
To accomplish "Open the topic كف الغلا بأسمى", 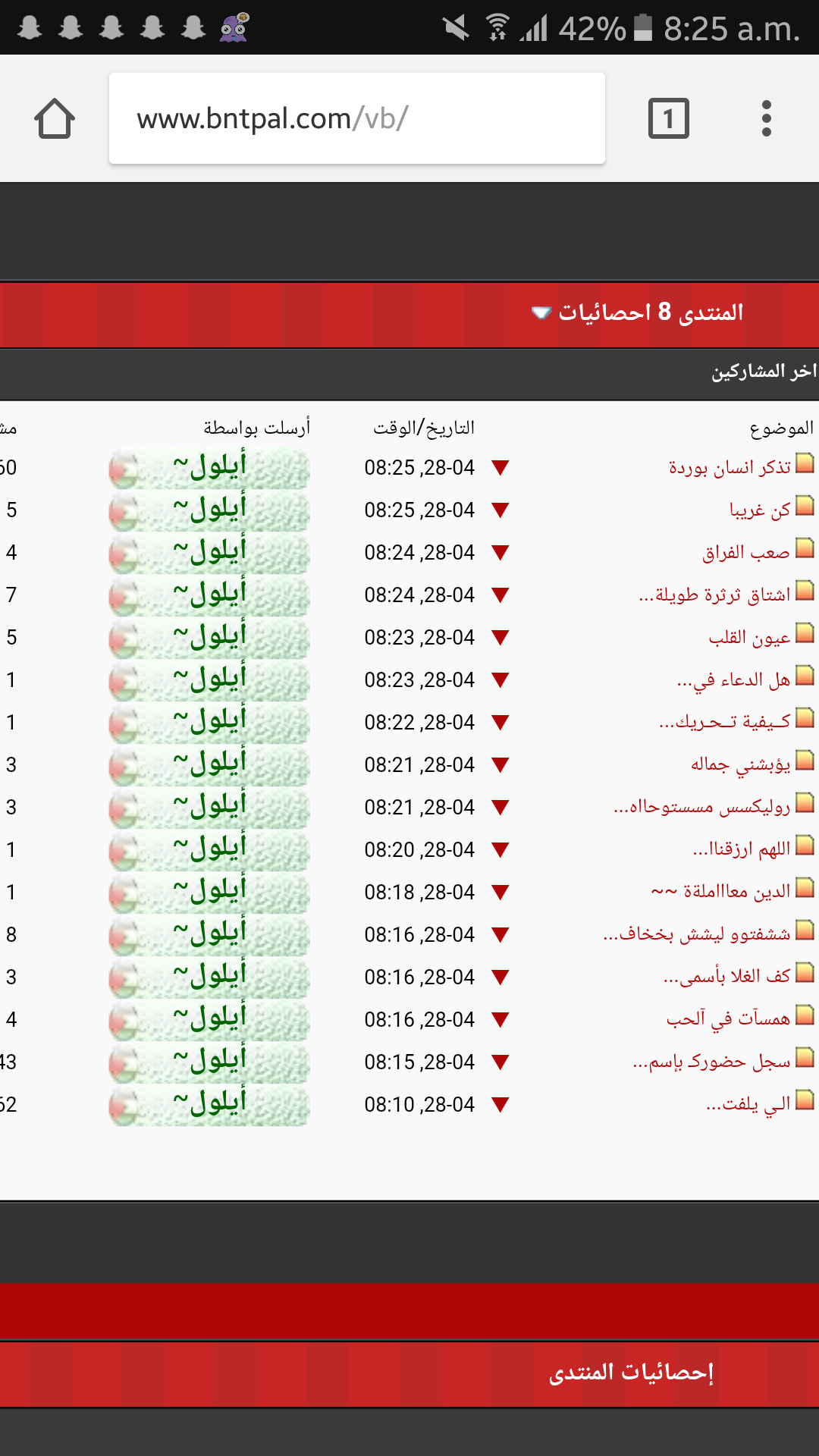I will click(727, 977).
